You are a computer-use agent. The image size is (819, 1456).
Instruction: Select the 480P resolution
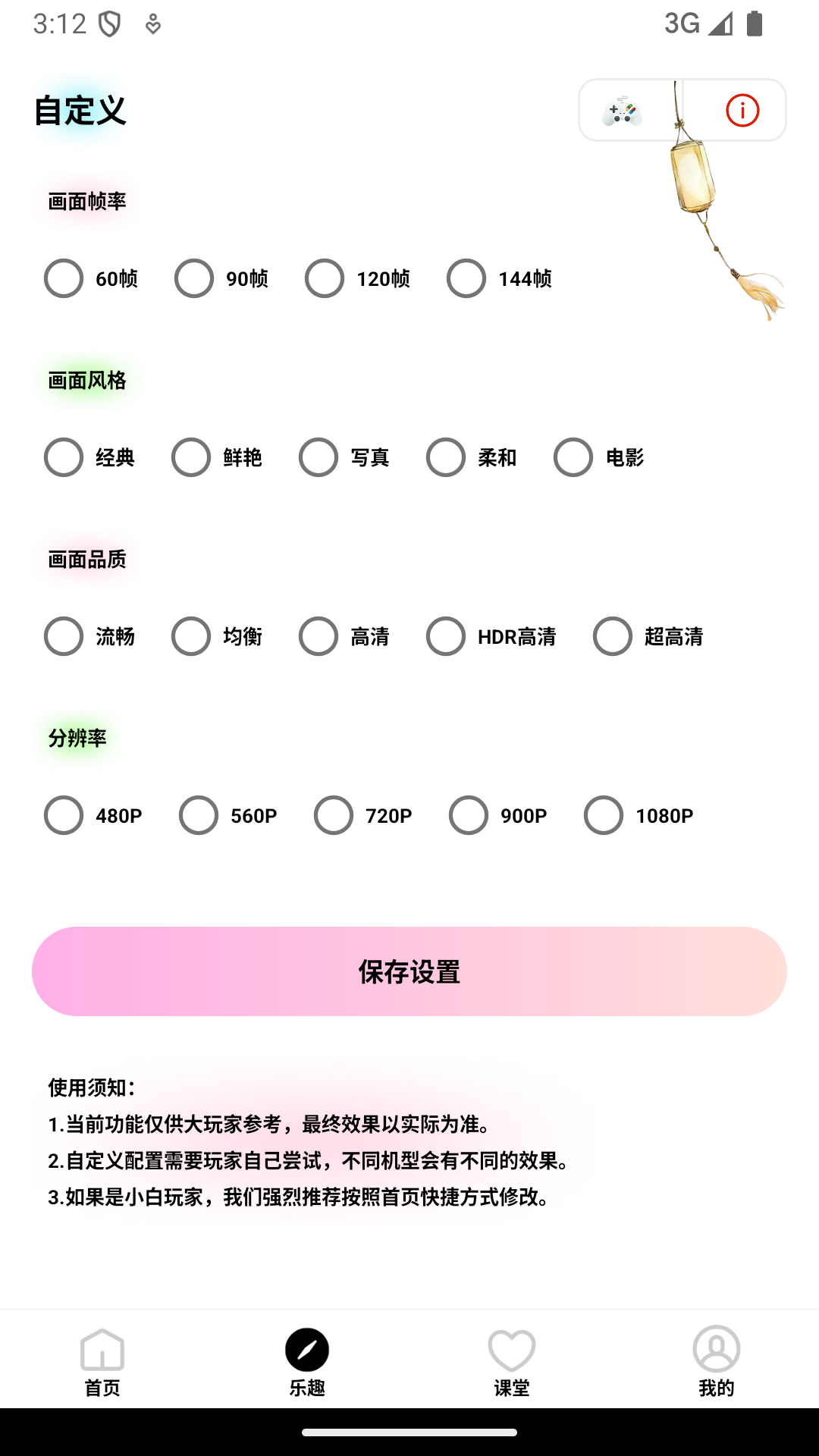pyautogui.click(x=93, y=815)
